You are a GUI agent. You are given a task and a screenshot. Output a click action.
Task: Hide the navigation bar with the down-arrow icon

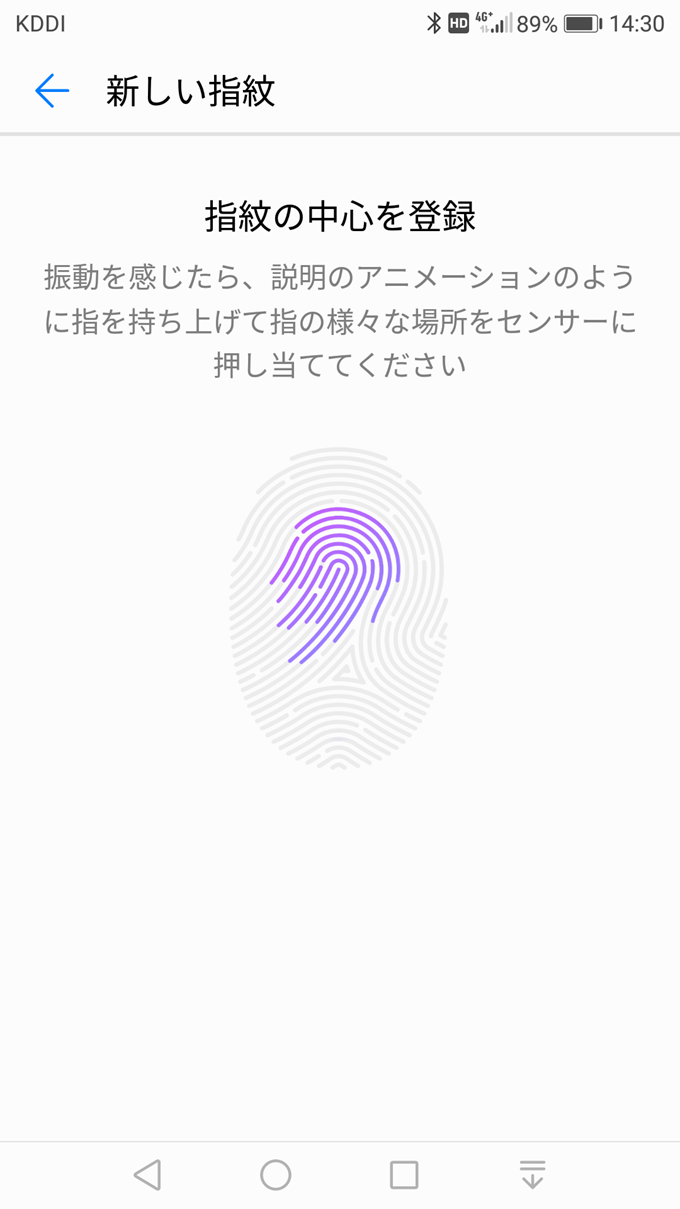(532, 1174)
